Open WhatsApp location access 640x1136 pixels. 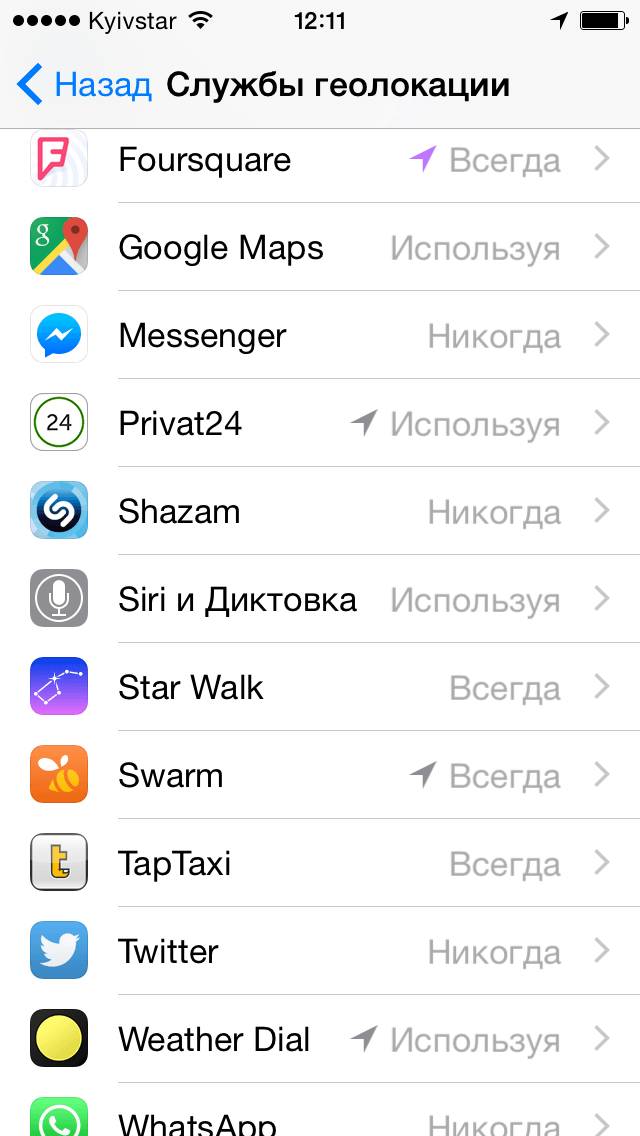coord(320,1120)
